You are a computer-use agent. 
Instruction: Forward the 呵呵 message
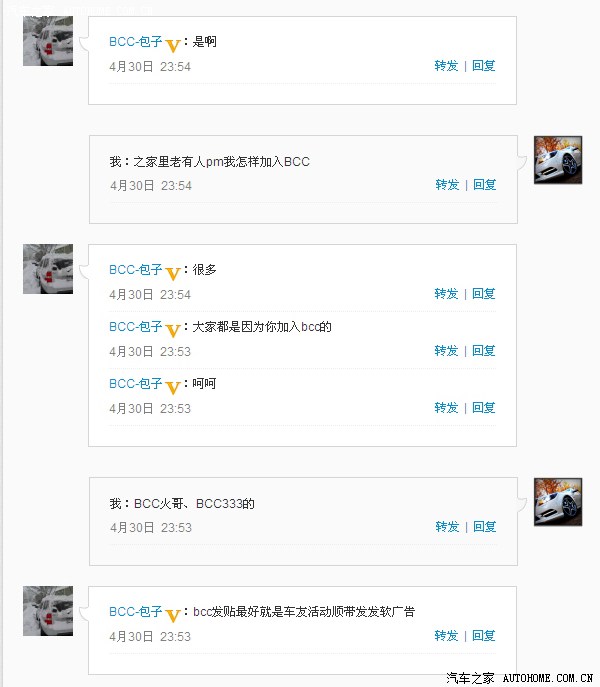point(446,408)
